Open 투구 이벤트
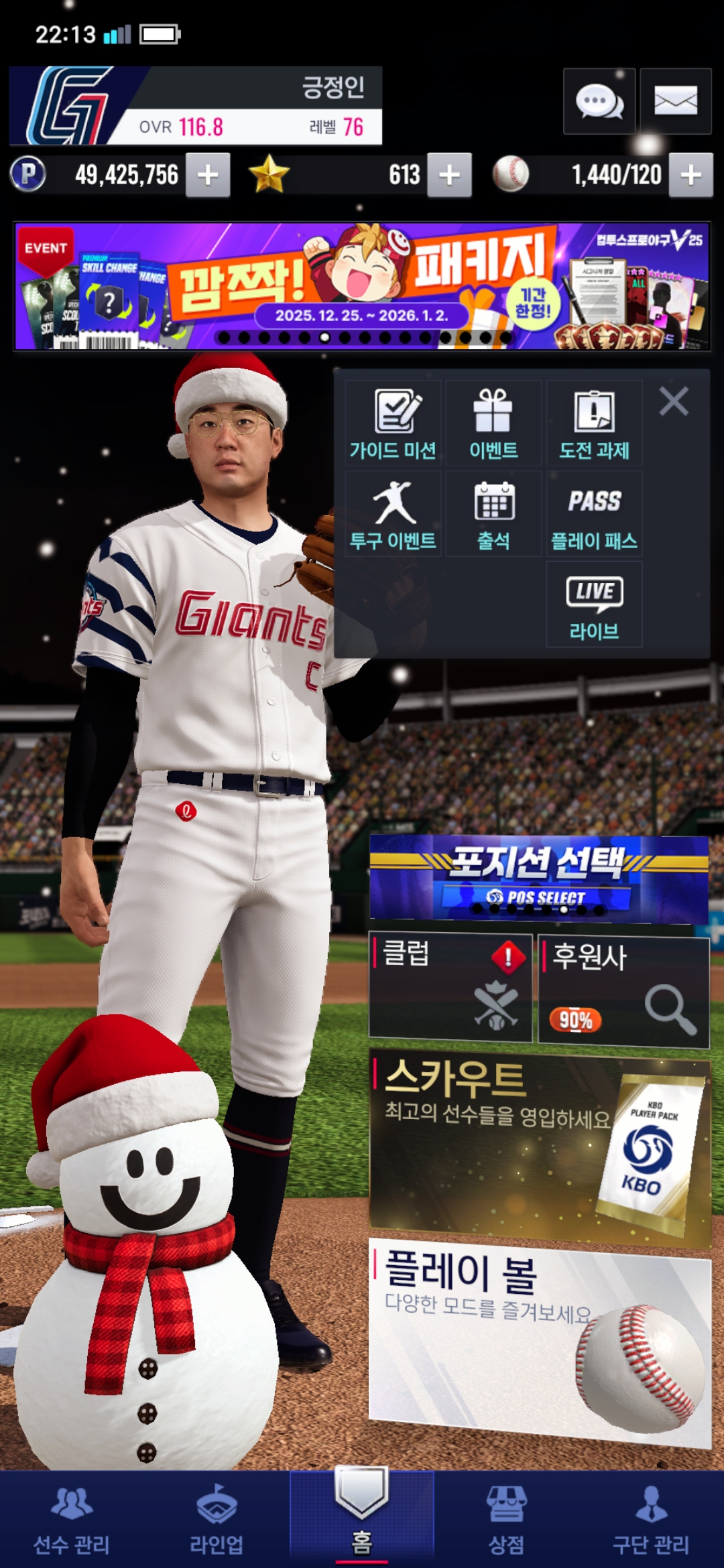The height and width of the screenshot is (1568, 724). pos(394,514)
